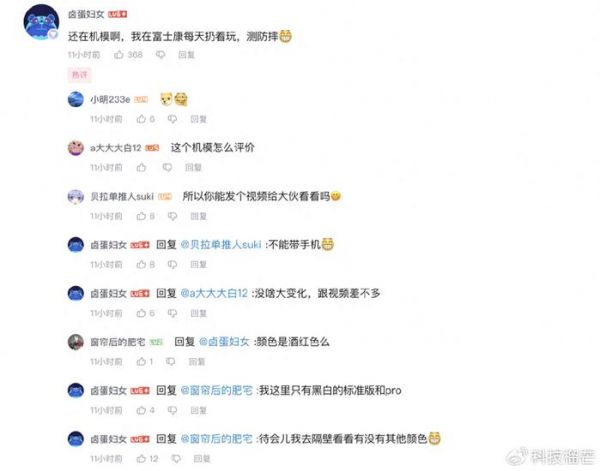Like 窗帘后的肥宅's comment about color
Screen dimensions: 600x471
point(141,362)
